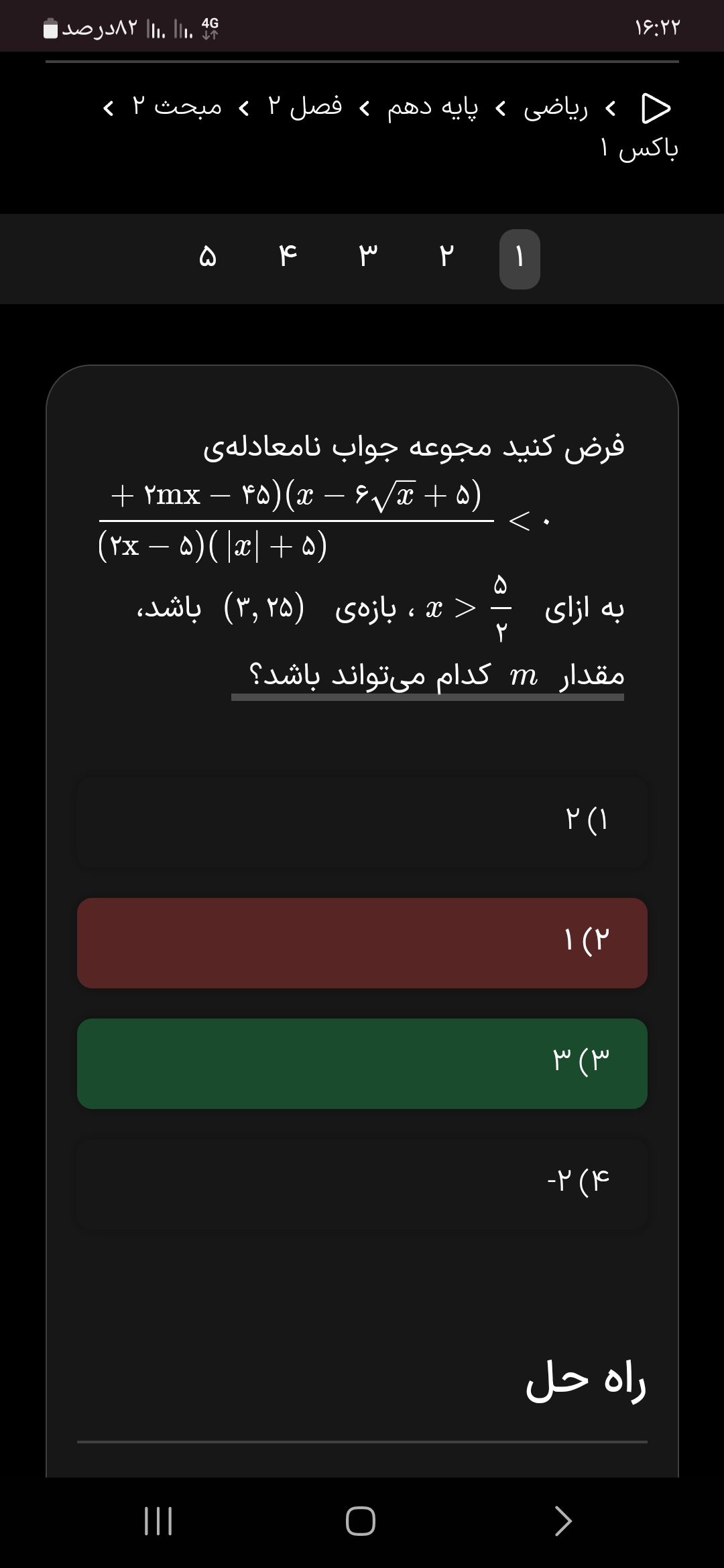This screenshot has width=724, height=1568.
Task: Open the ریاضی breadcrumb link
Action: point(555,107)
